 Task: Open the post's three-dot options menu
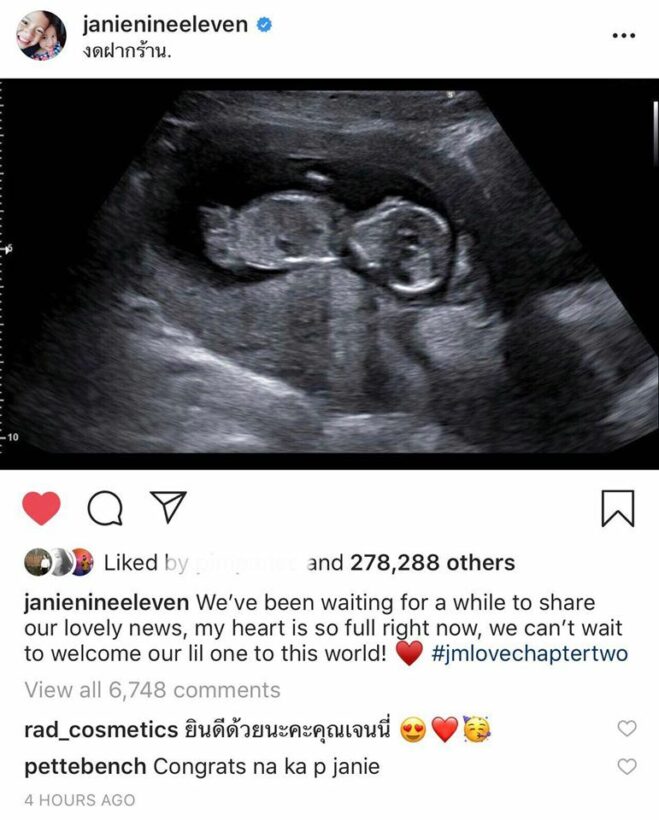click(x=623, y=35)
